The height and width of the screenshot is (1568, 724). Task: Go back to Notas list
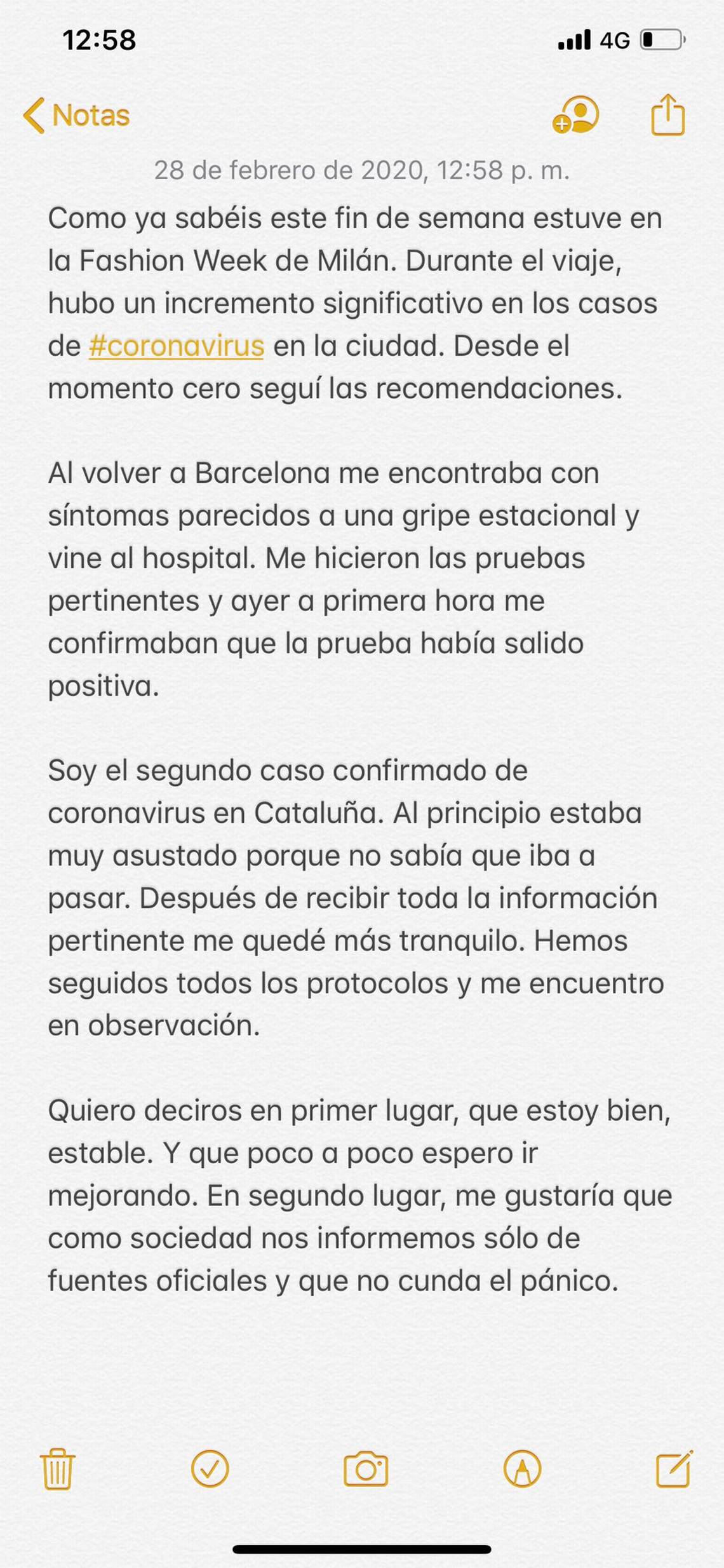click(76, 116)
